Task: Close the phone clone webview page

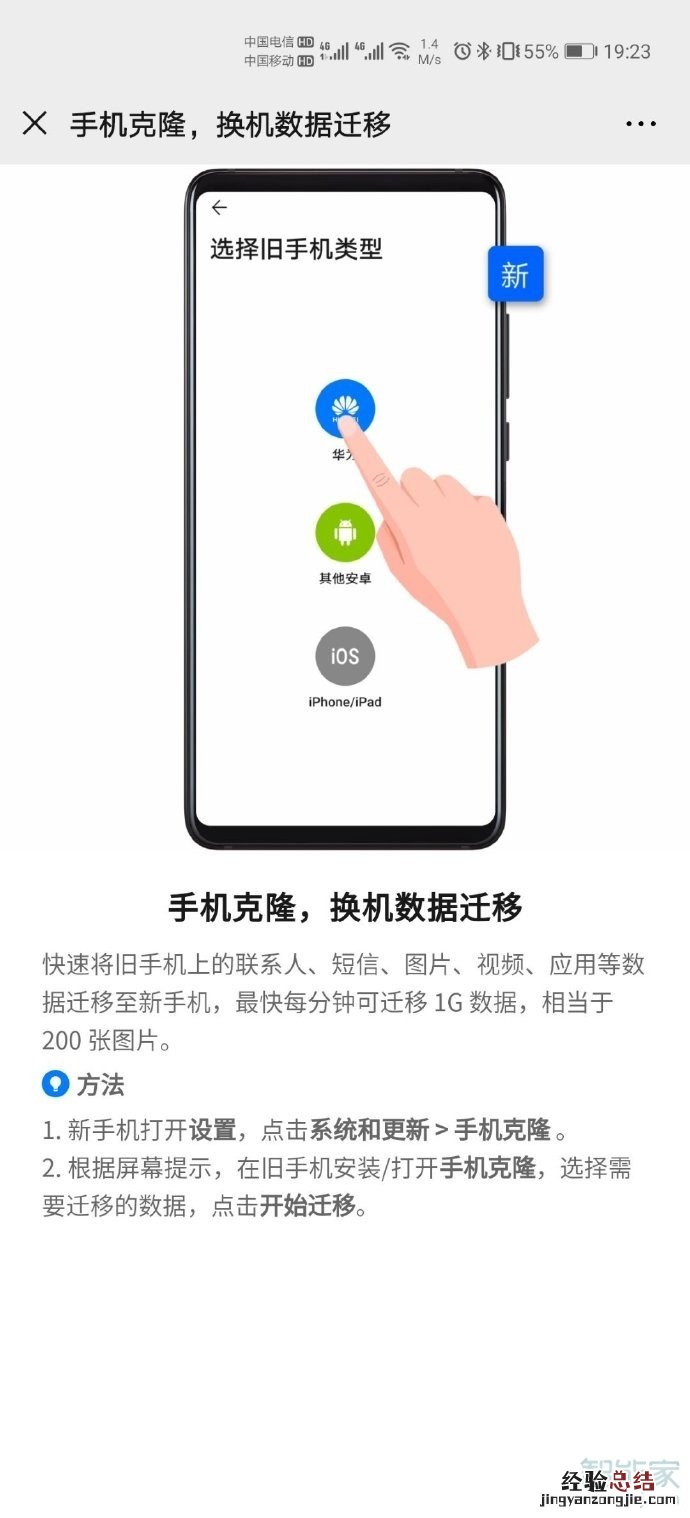Action: click(x=35, y=124)
